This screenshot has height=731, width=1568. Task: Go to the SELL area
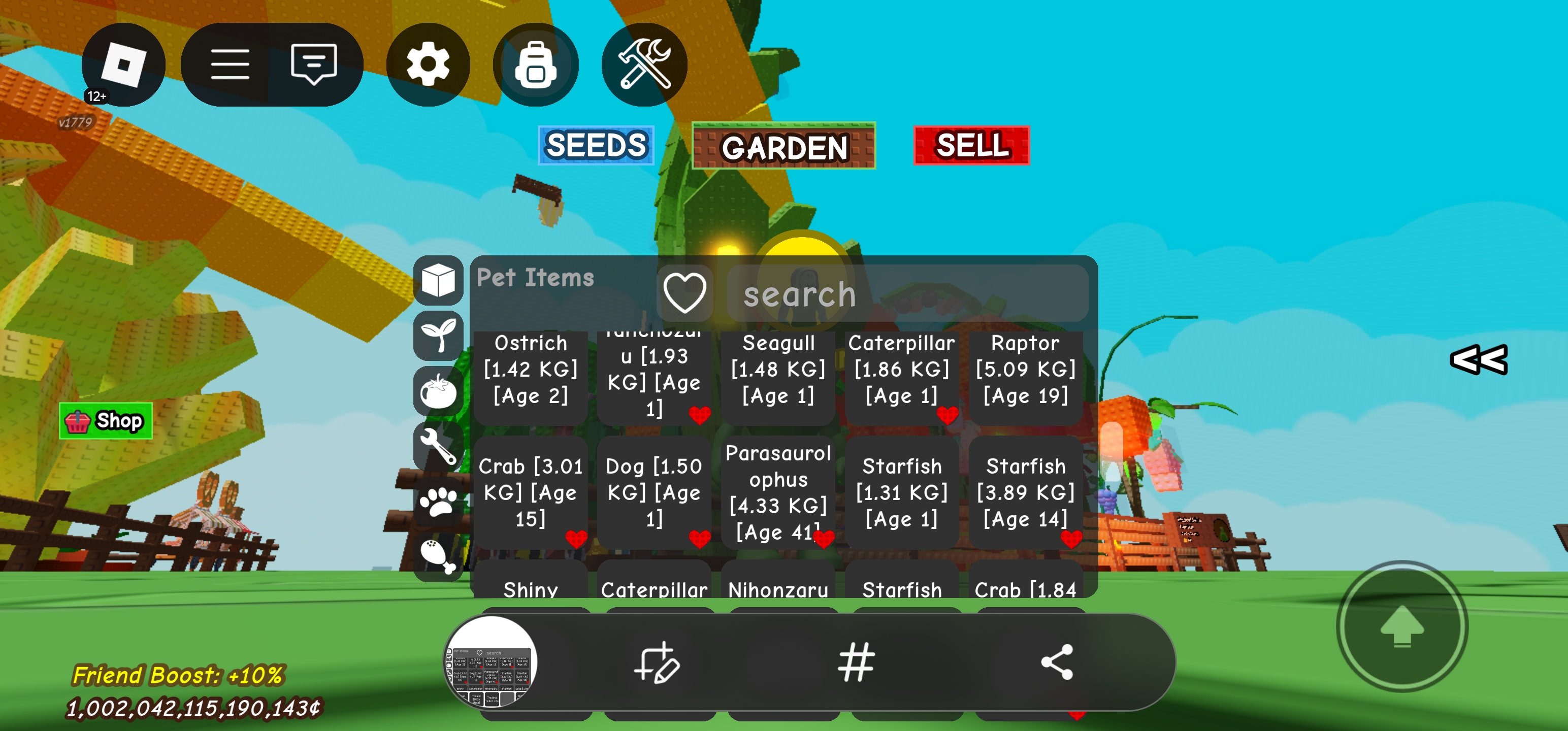971,146
